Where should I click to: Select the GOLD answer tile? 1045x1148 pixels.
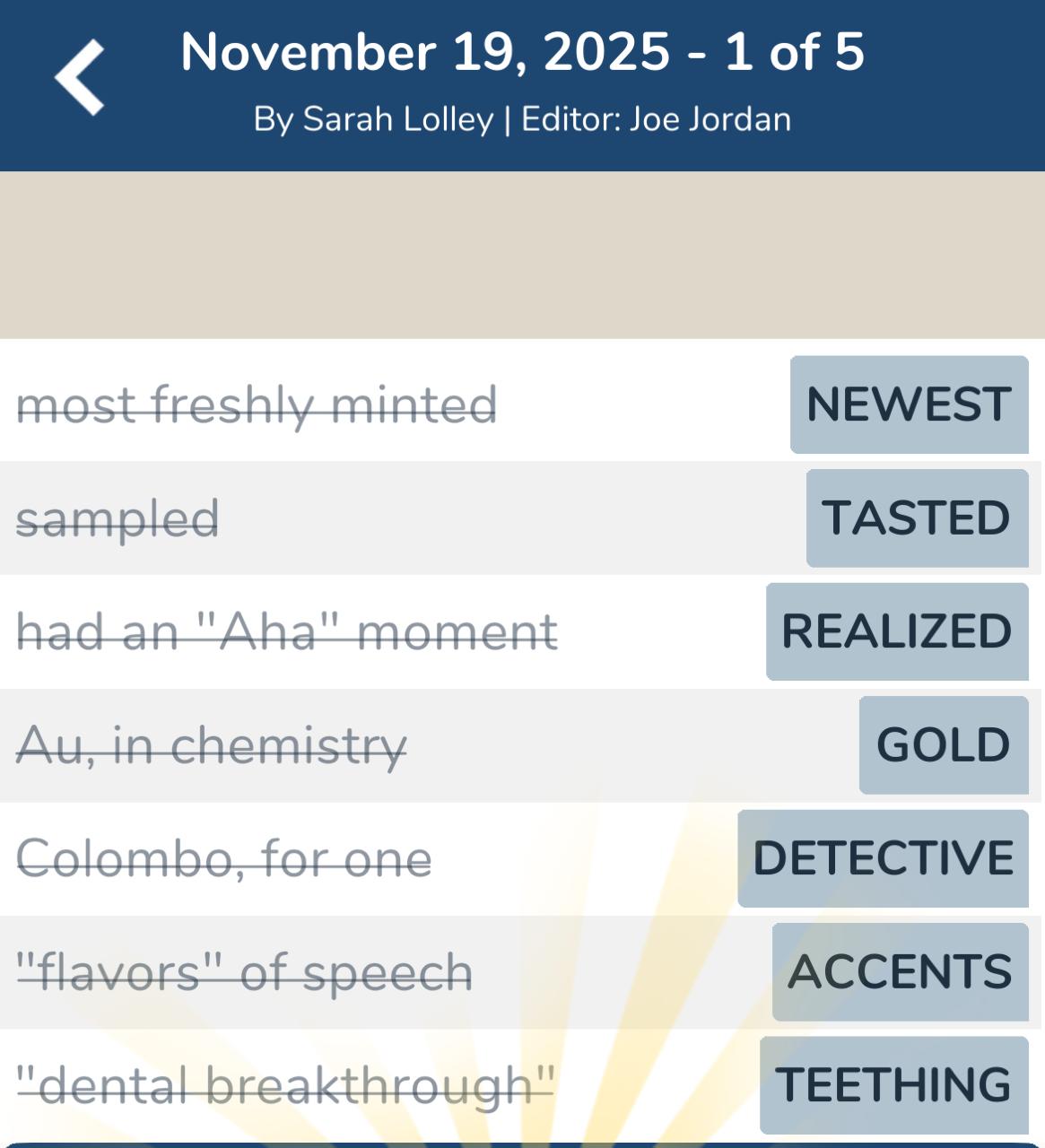click(943, 744)
